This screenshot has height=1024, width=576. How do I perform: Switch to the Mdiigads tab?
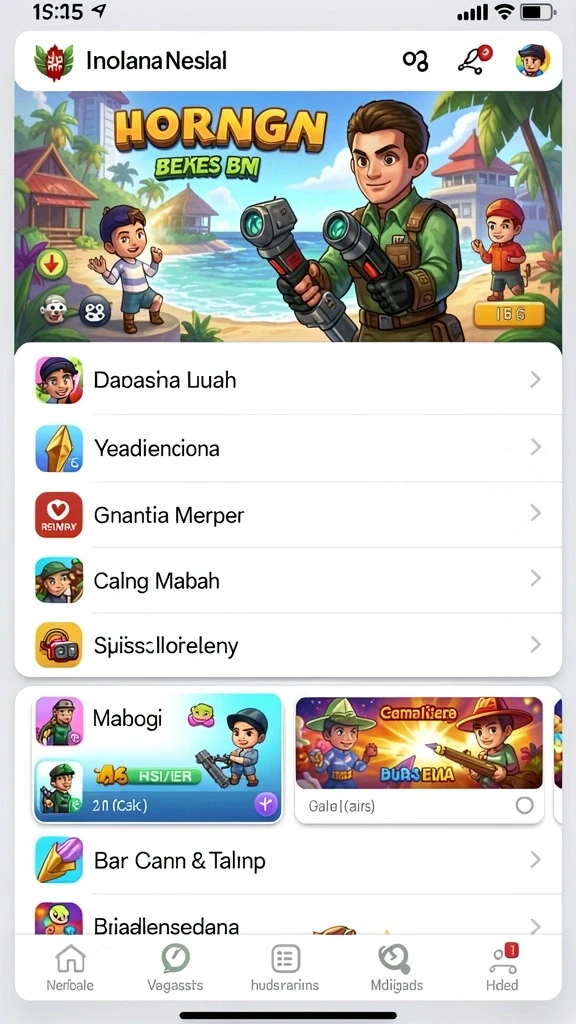click(396, 968)
